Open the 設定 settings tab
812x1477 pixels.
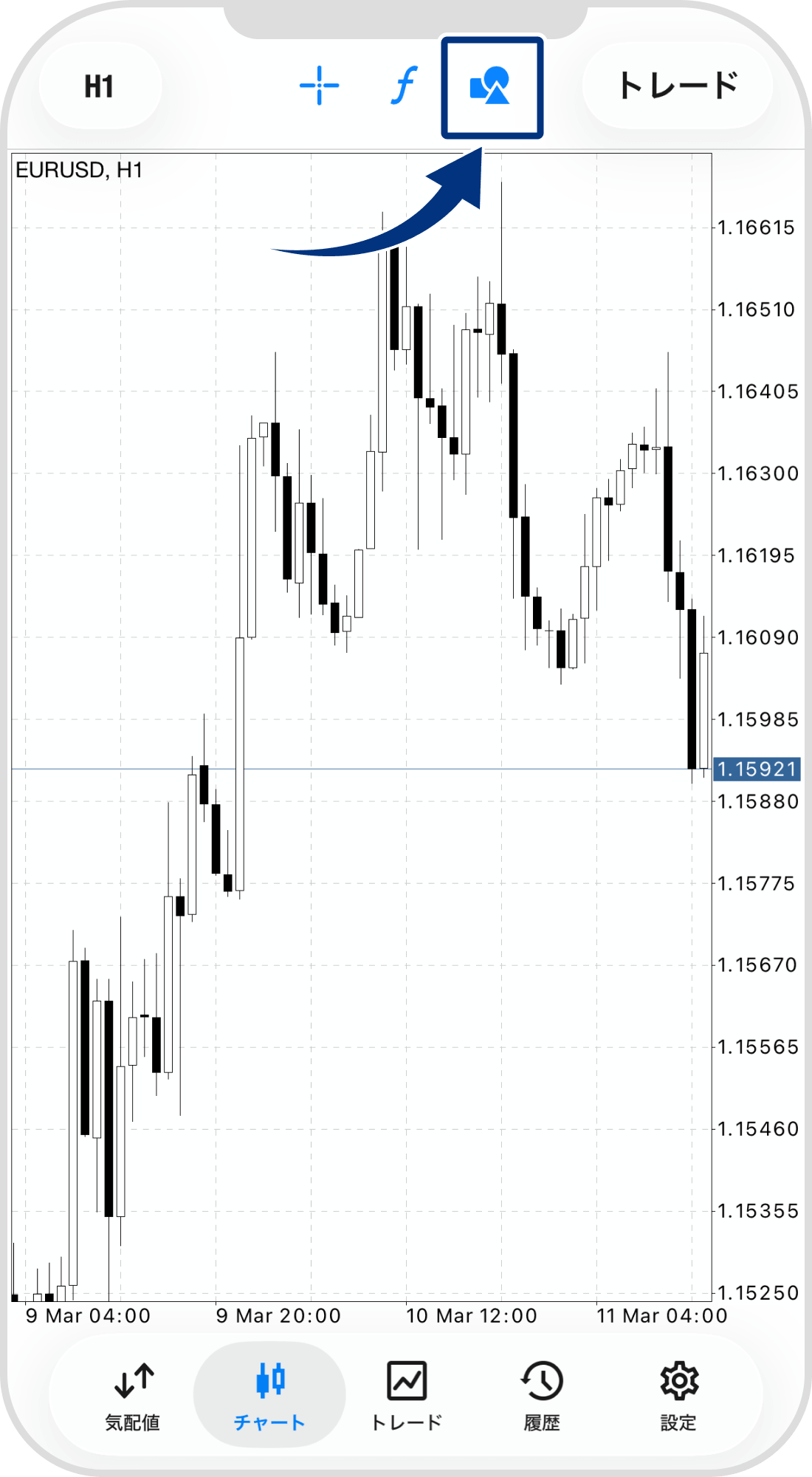[678, 1394]
